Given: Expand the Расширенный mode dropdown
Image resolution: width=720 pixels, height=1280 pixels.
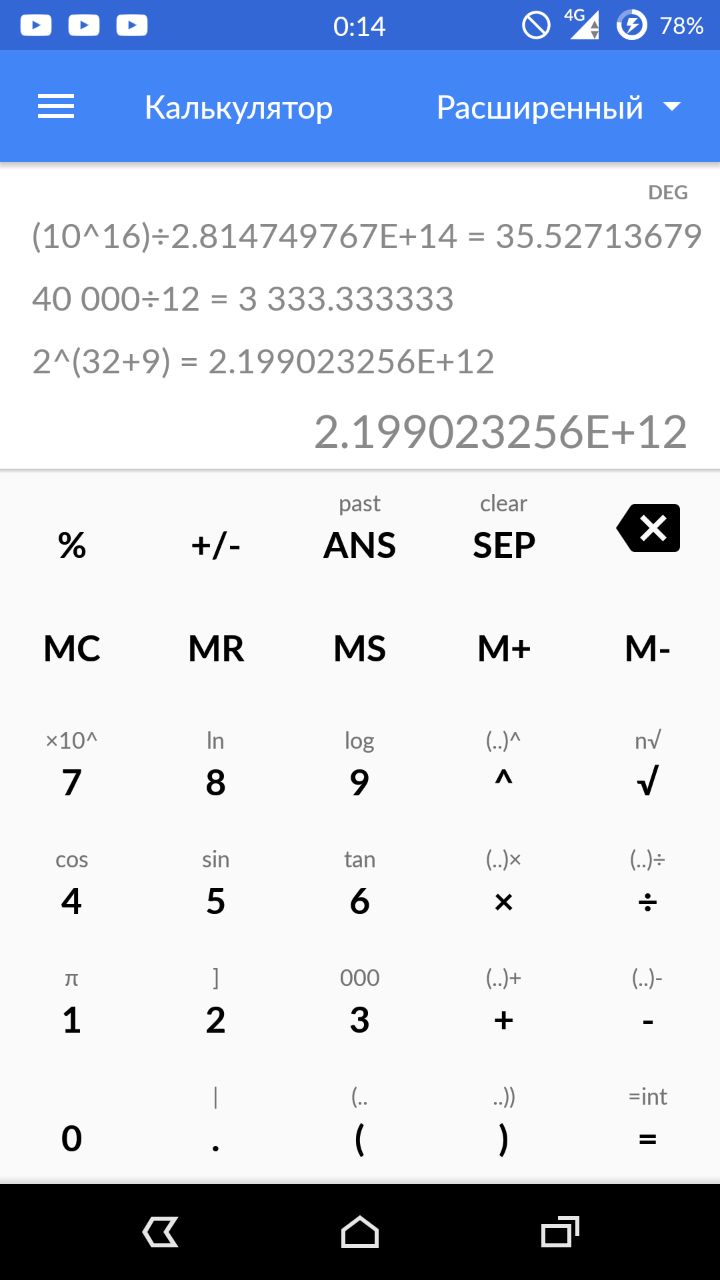Looking at the screenshot, I should coord(559,107).
